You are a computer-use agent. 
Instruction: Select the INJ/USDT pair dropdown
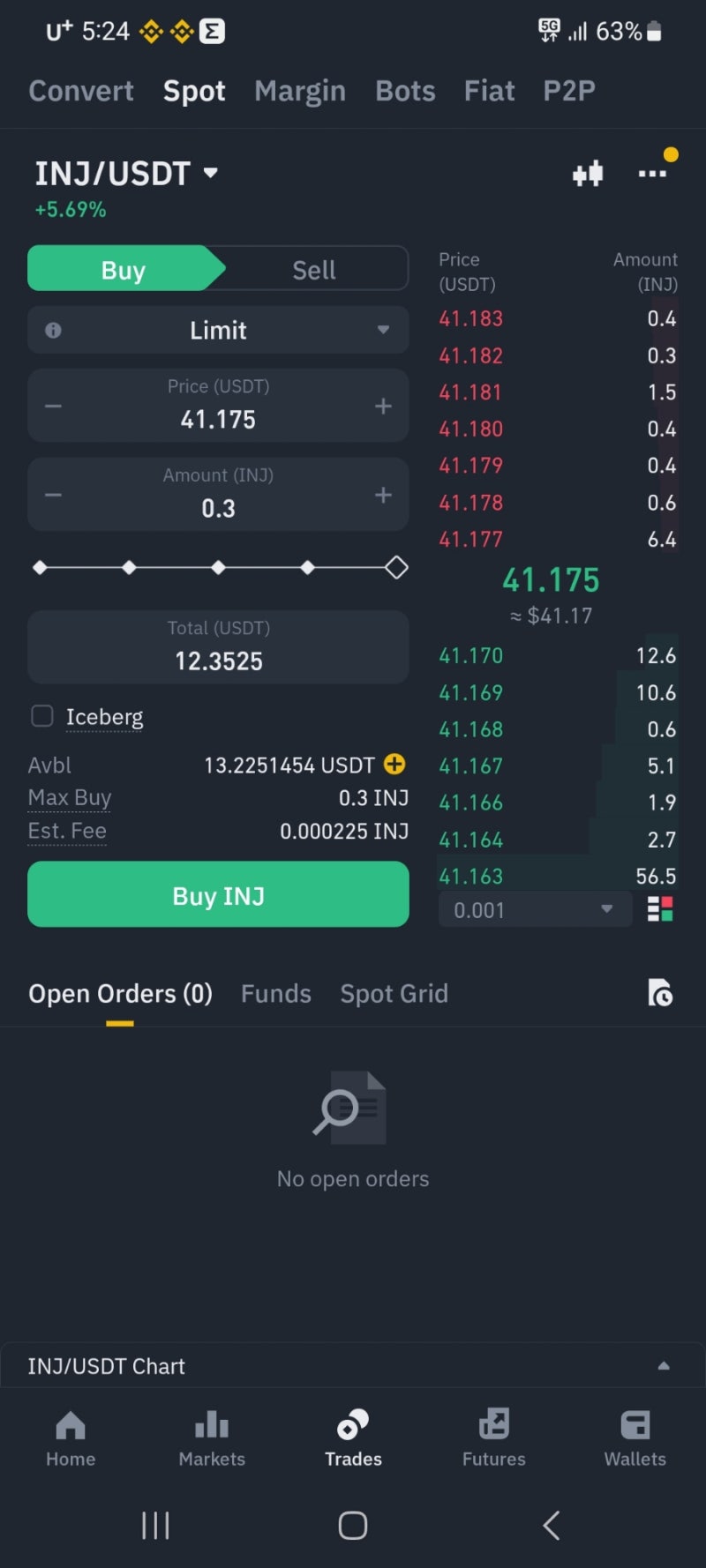tap(126, 174)
